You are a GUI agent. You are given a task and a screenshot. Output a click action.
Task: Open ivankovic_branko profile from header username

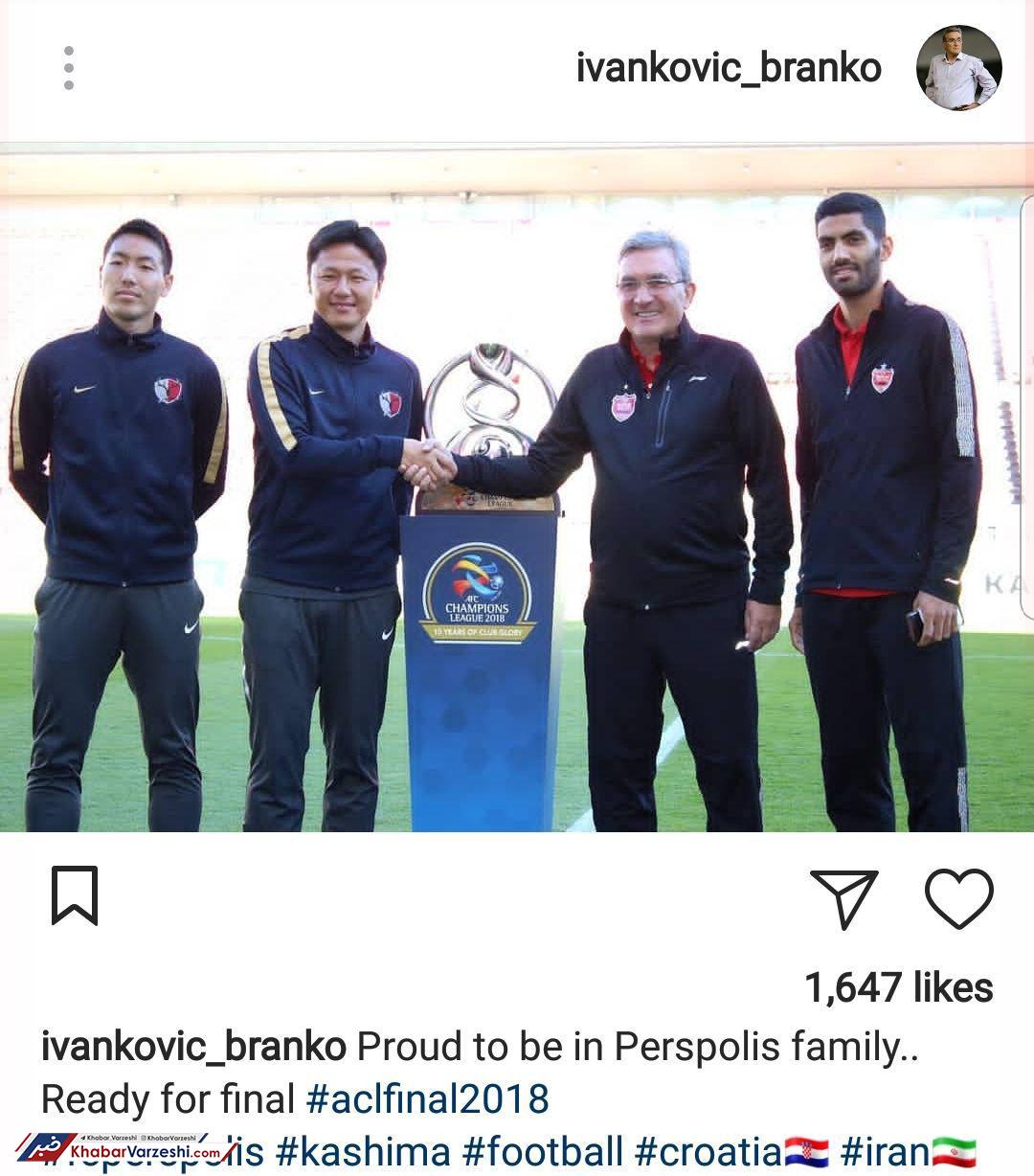(x=729, y=68)
